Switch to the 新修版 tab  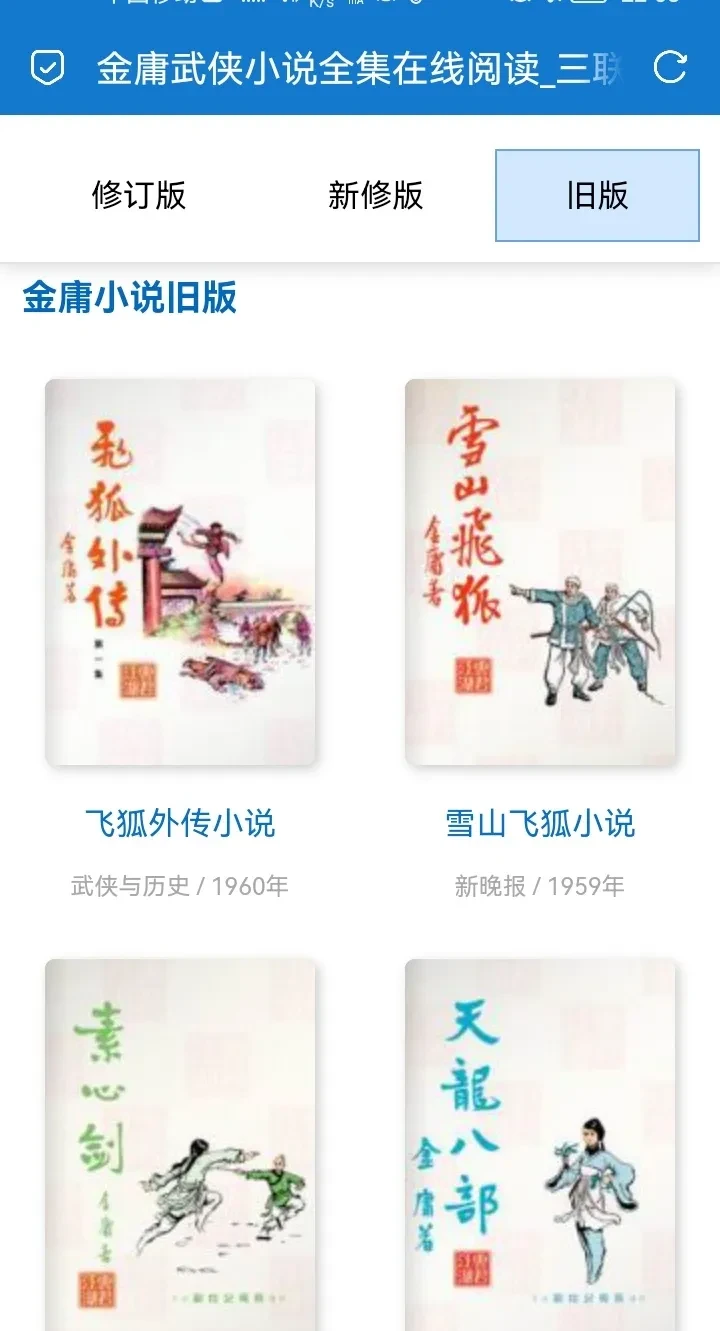[x=375, y=195]
